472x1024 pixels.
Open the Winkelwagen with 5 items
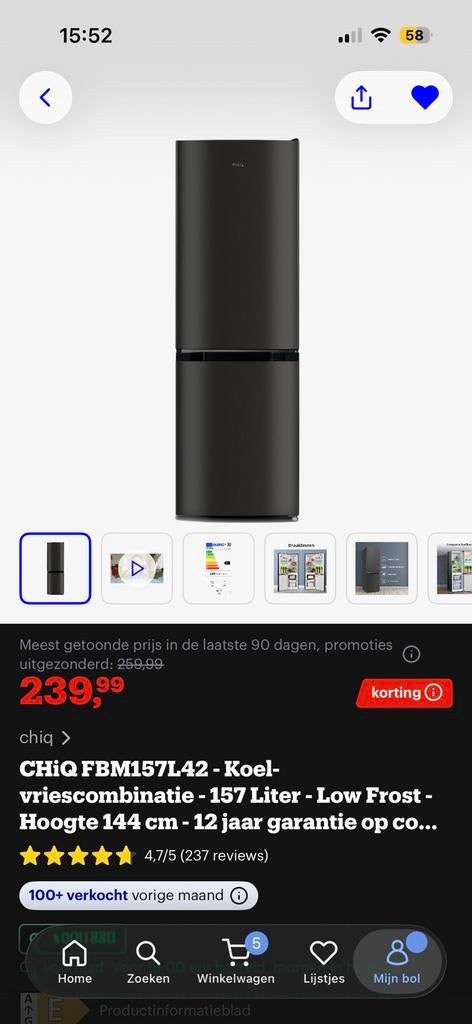click(236, 963)
